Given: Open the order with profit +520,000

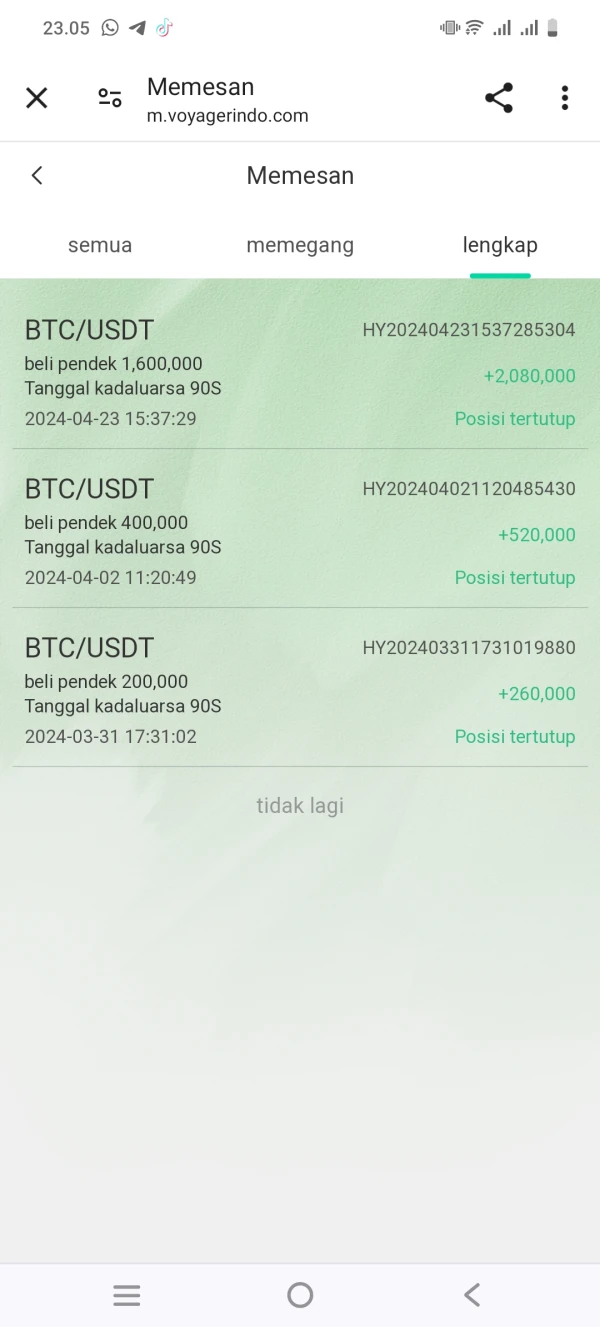Looking at the screenshot, I should [x=300, y=529].
